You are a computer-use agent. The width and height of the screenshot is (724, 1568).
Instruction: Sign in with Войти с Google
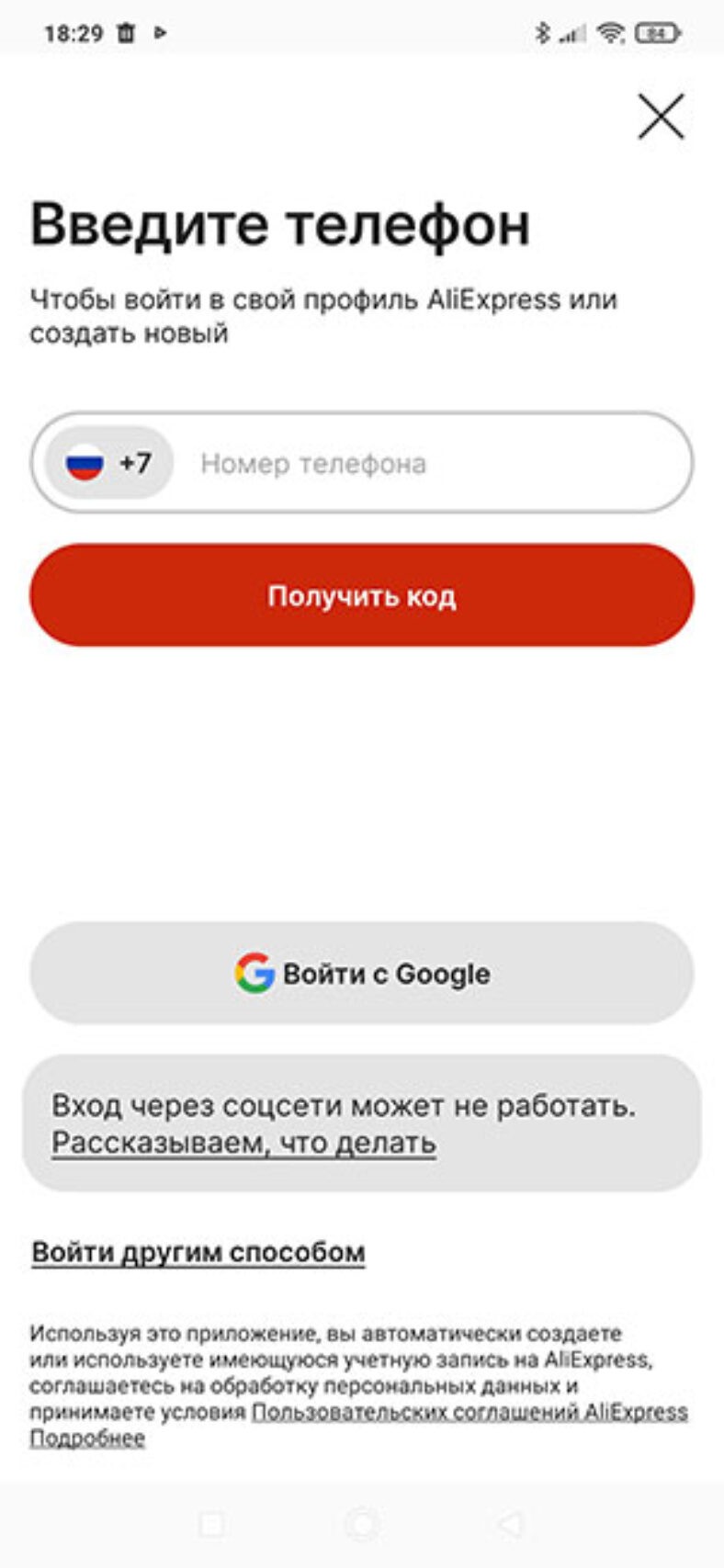pyautogui.click(x=362, y=973)
